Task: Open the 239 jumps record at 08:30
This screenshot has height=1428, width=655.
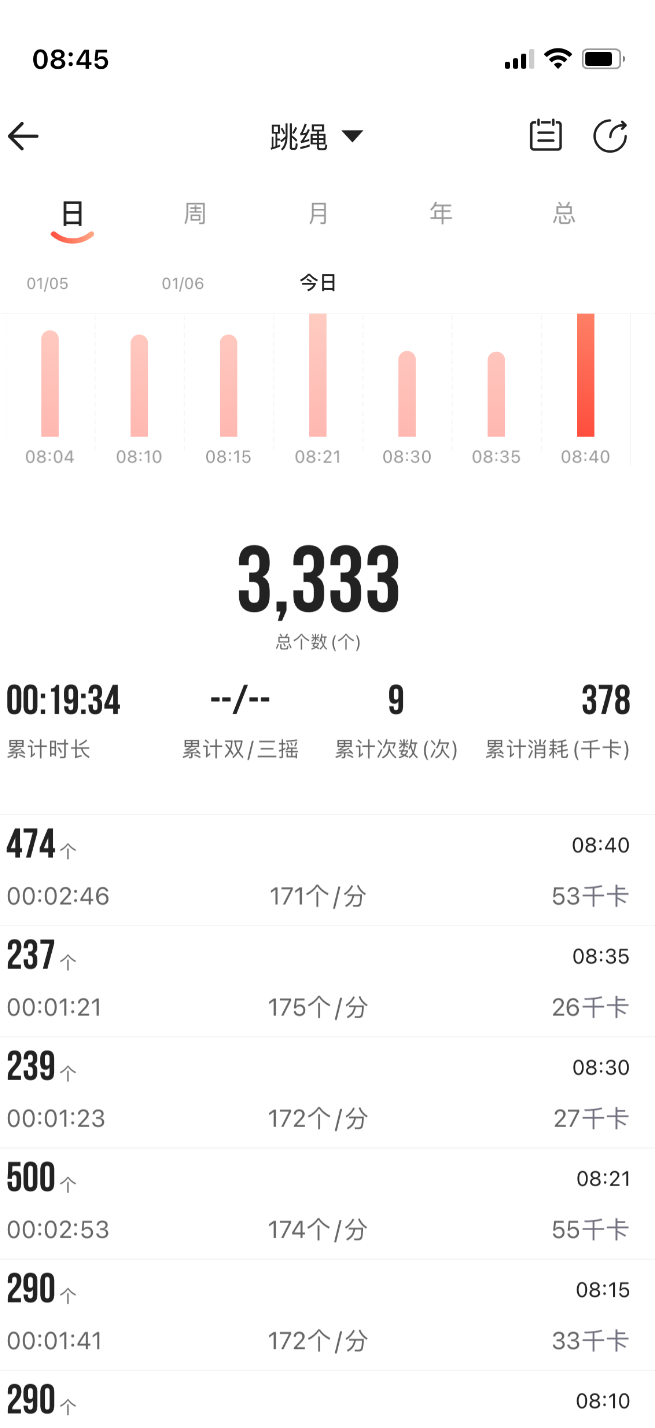Action: [x=327, y=1092]
